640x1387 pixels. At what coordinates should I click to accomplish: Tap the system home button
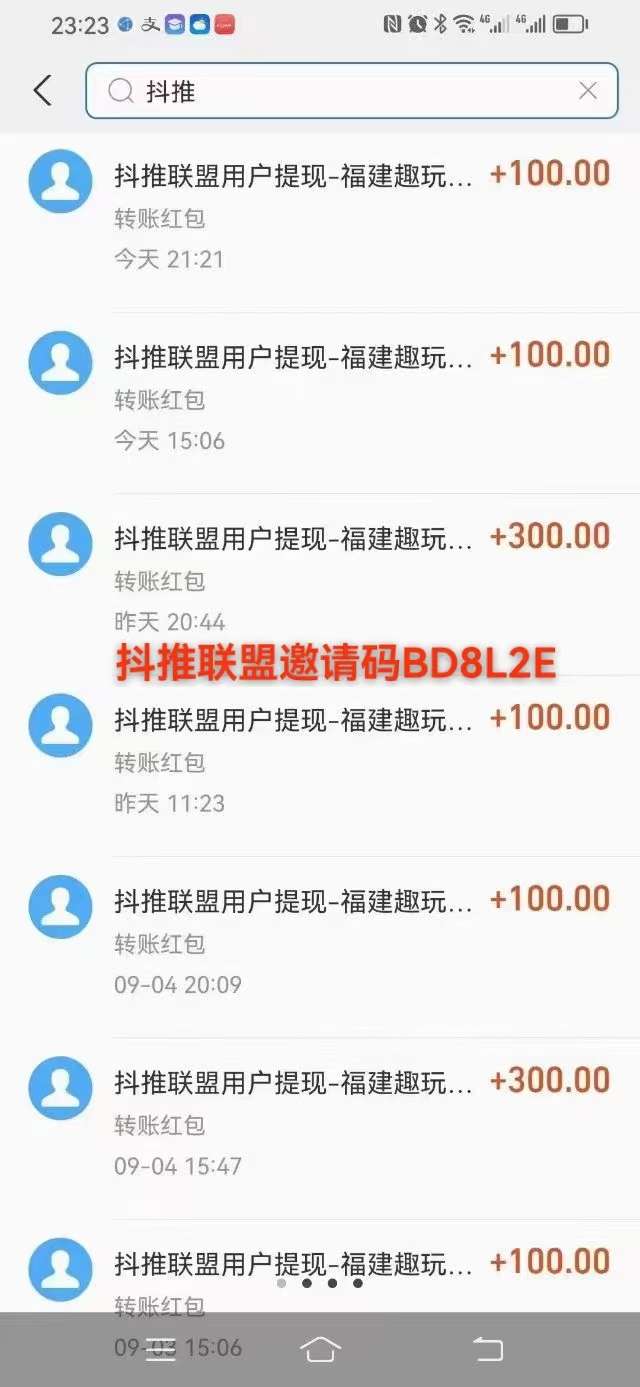pyautogui.click(x=320, y=1350)
